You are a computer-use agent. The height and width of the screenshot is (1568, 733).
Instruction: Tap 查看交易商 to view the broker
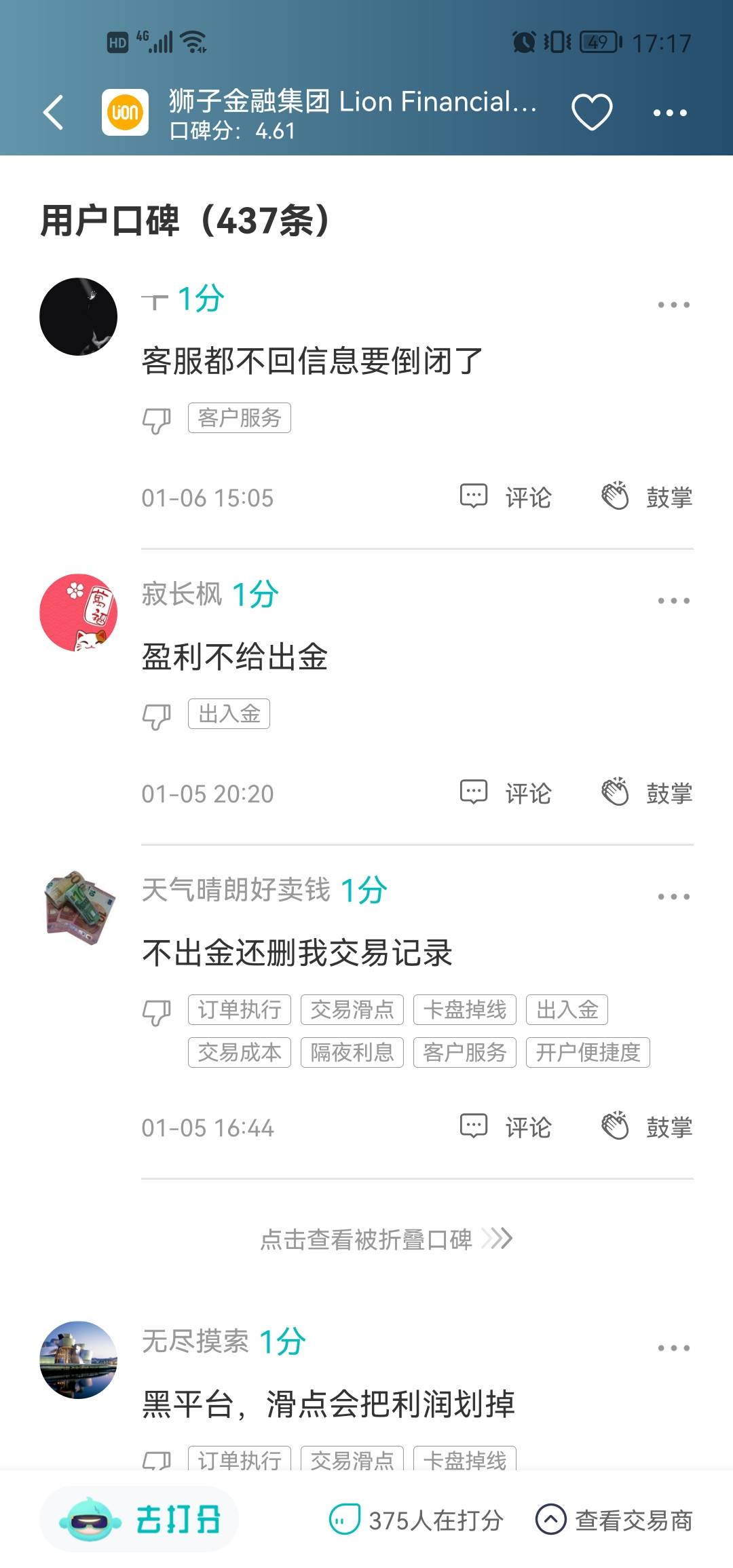click(x=614, y=1520)
